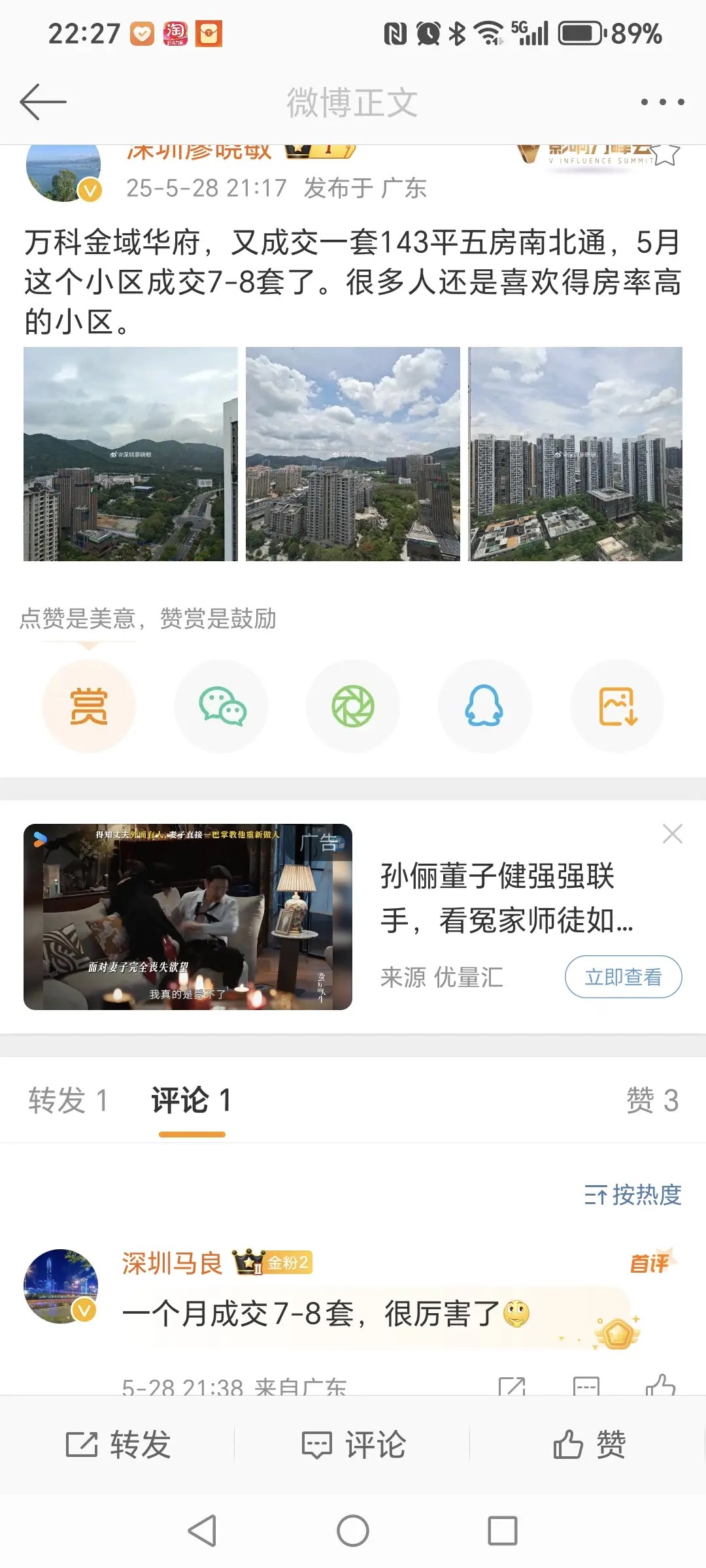Screen dimensions: 706x1568
Task: Tap the orange 赏 reward button
Action: [89, 706]
